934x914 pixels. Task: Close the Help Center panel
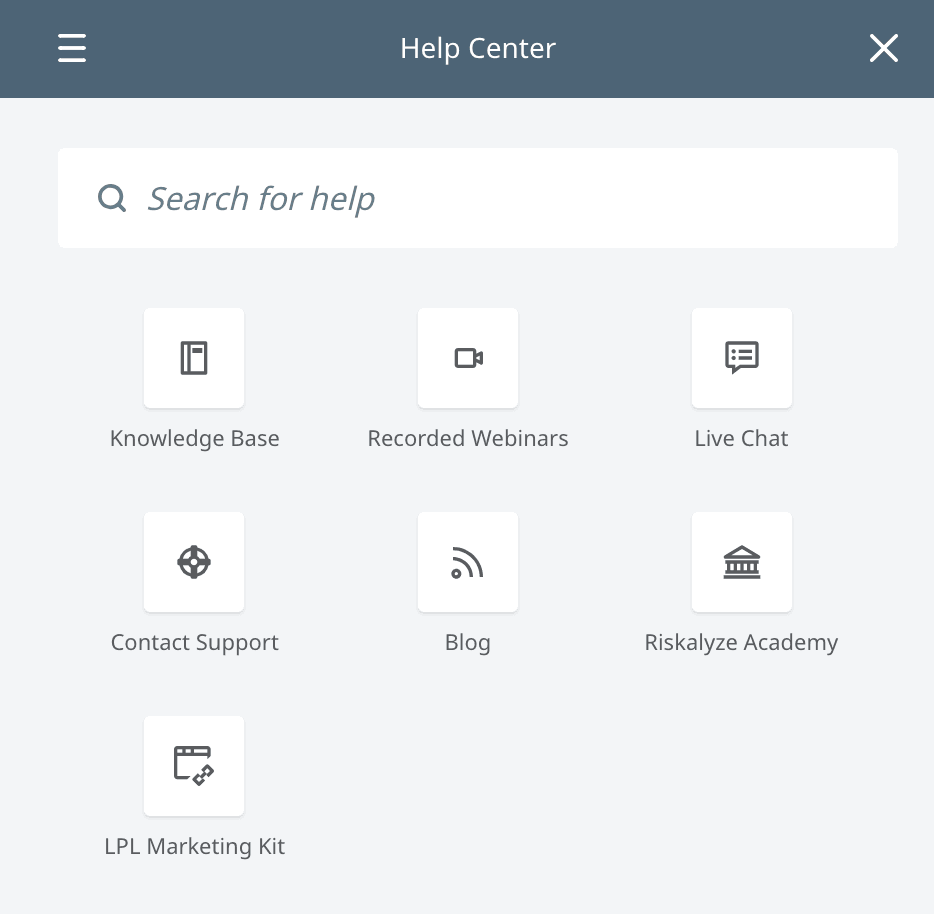point(883,48)
